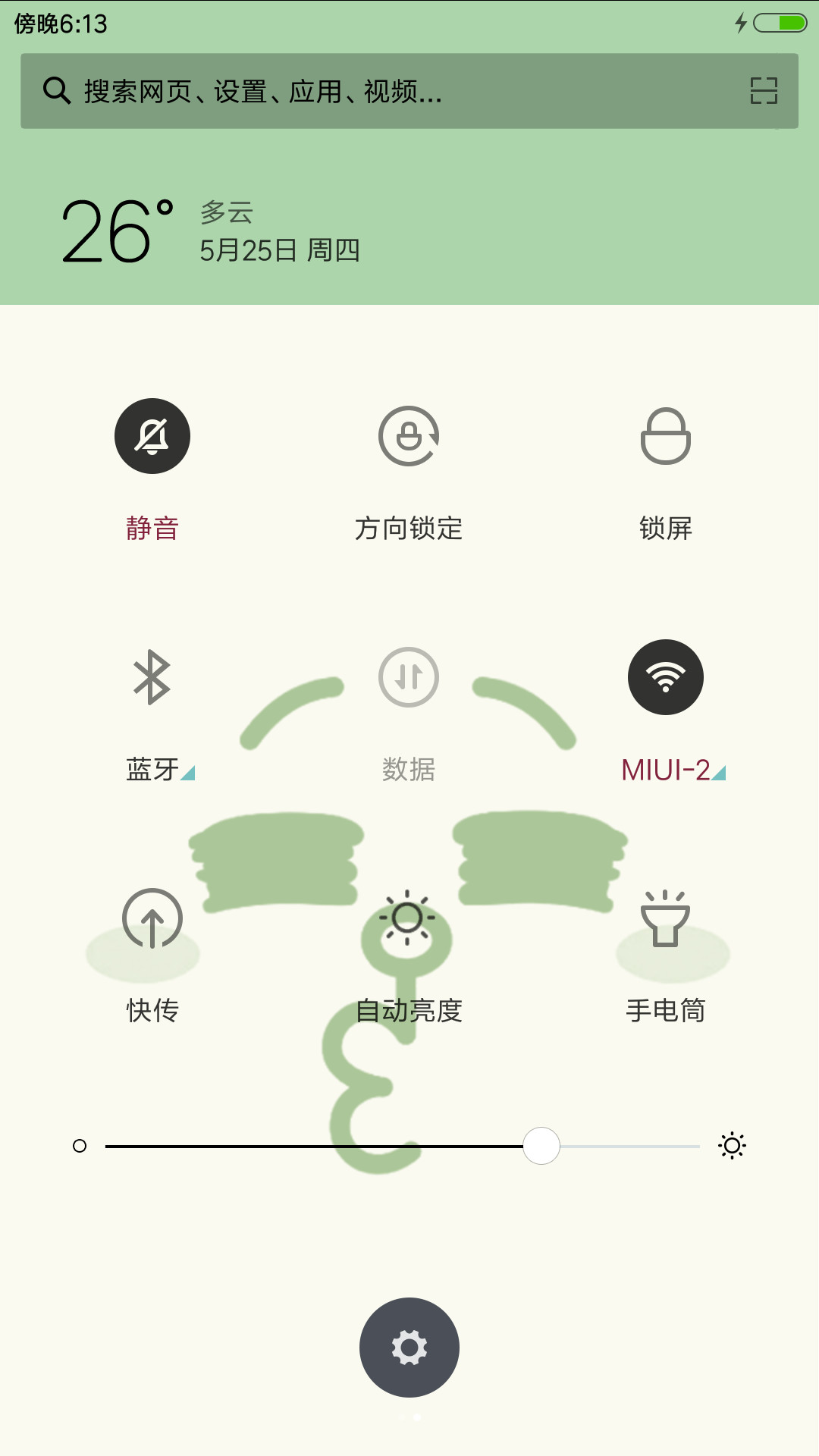This screenshot has width=819, height=1456.
Task: Open the scan icon in the search bar
Action: (x=764, y=91)
